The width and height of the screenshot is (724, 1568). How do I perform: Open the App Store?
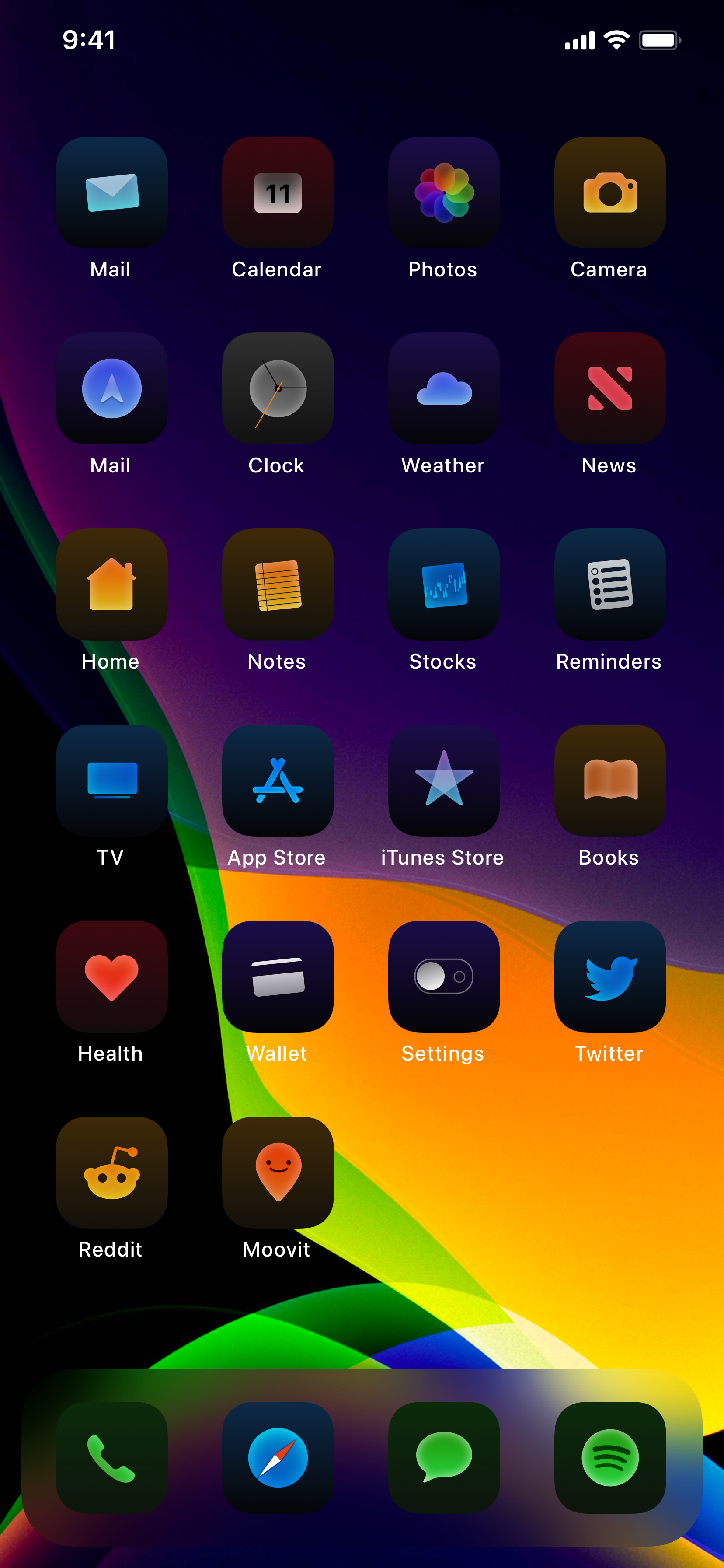coord(278,780)
